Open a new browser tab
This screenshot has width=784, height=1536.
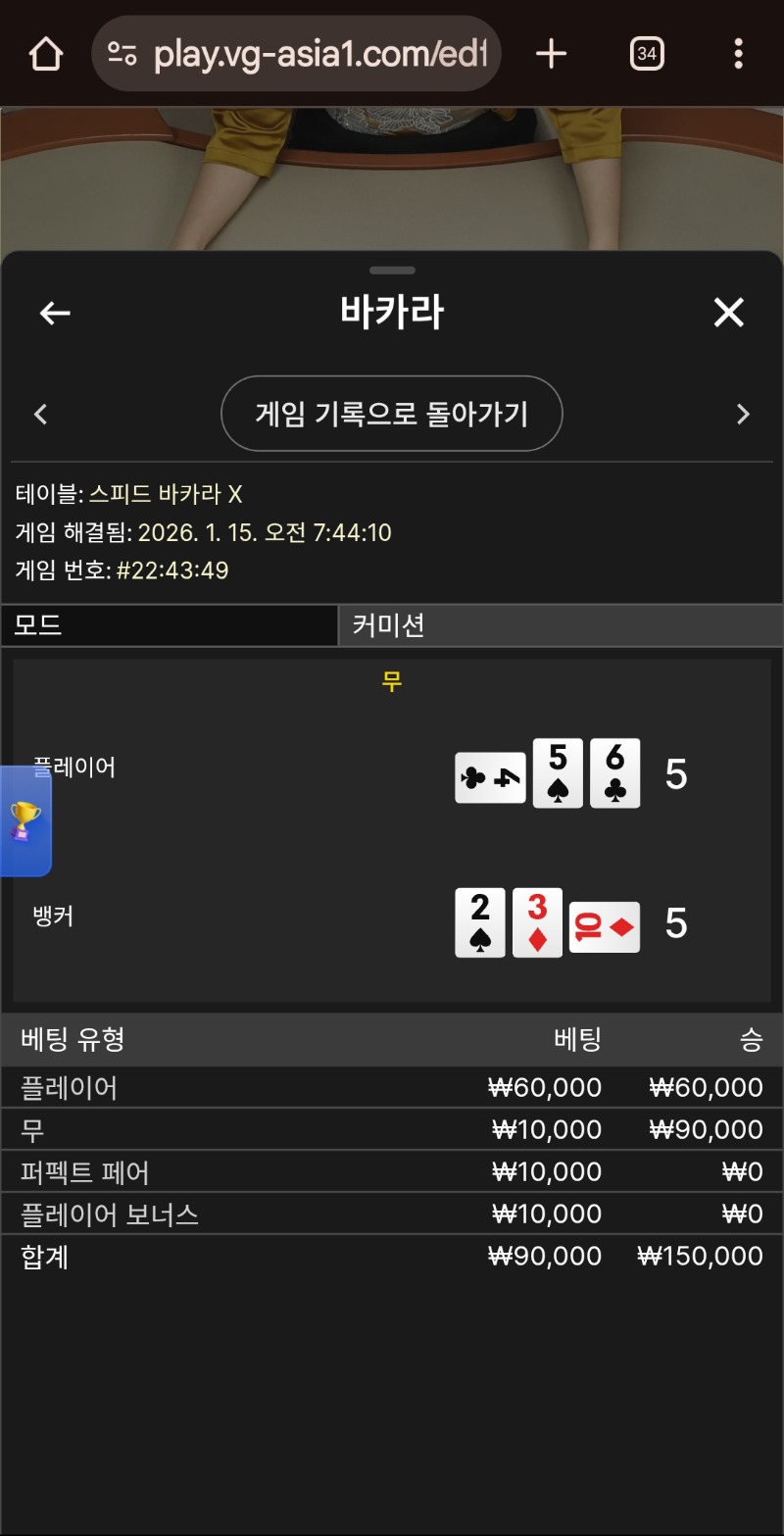(x=552, y=54)
